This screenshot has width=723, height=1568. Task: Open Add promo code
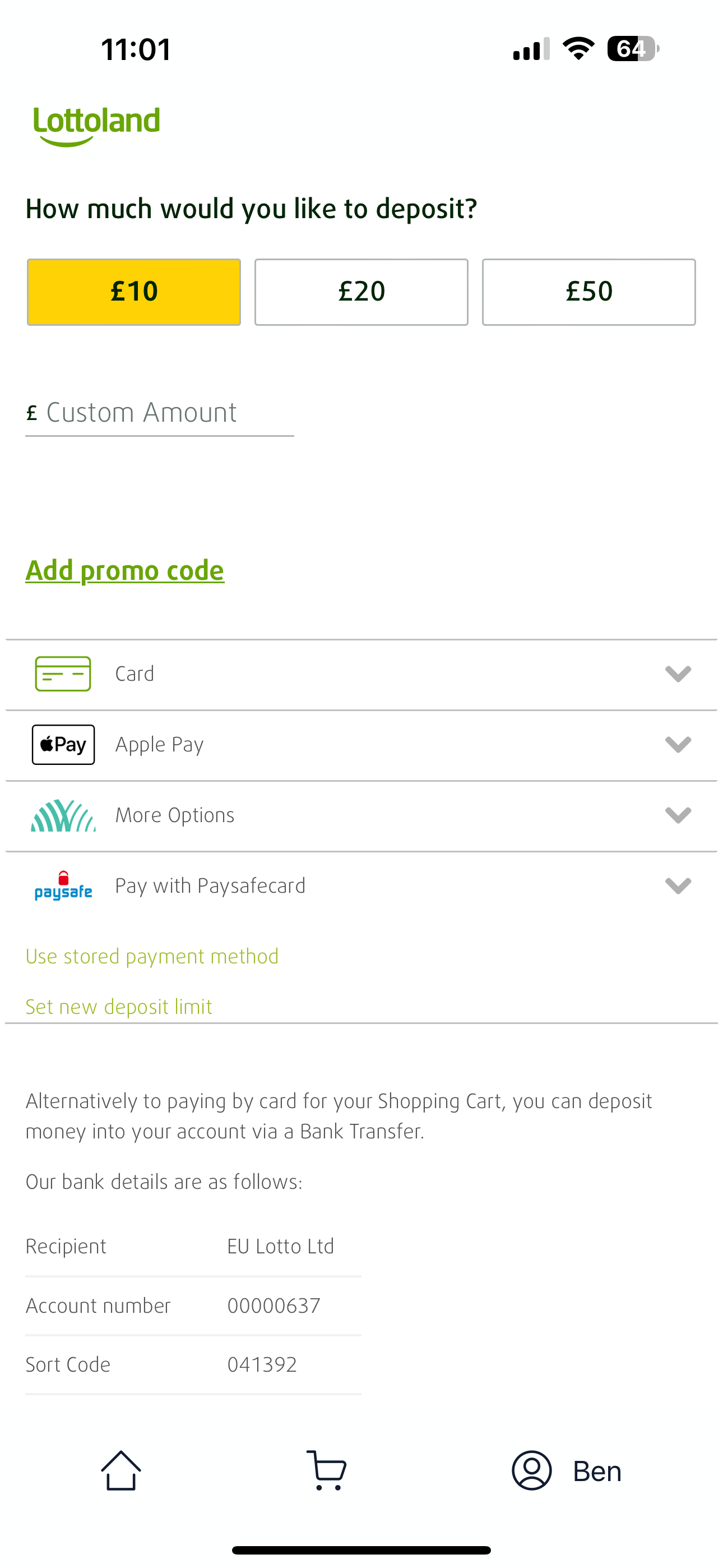(124, 570)
